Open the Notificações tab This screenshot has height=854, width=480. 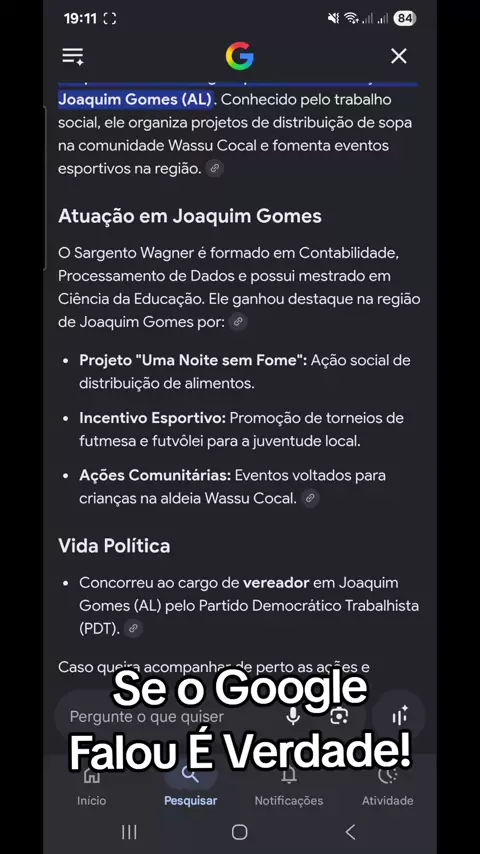pyautogui.click(x=289, y=787)
